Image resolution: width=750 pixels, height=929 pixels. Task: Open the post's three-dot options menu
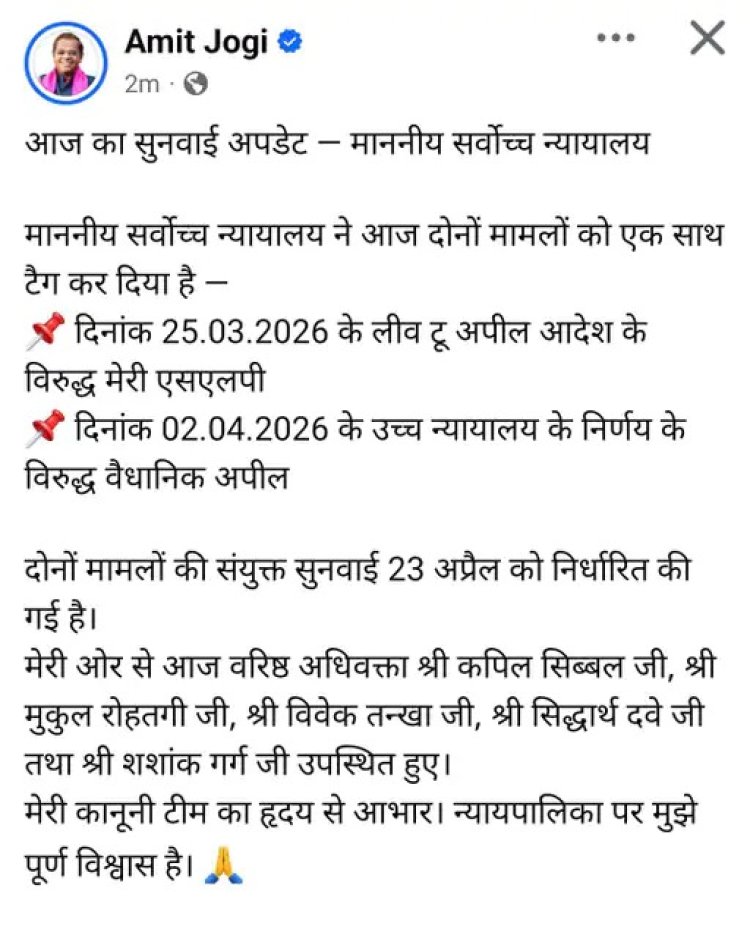click(617, 39)
